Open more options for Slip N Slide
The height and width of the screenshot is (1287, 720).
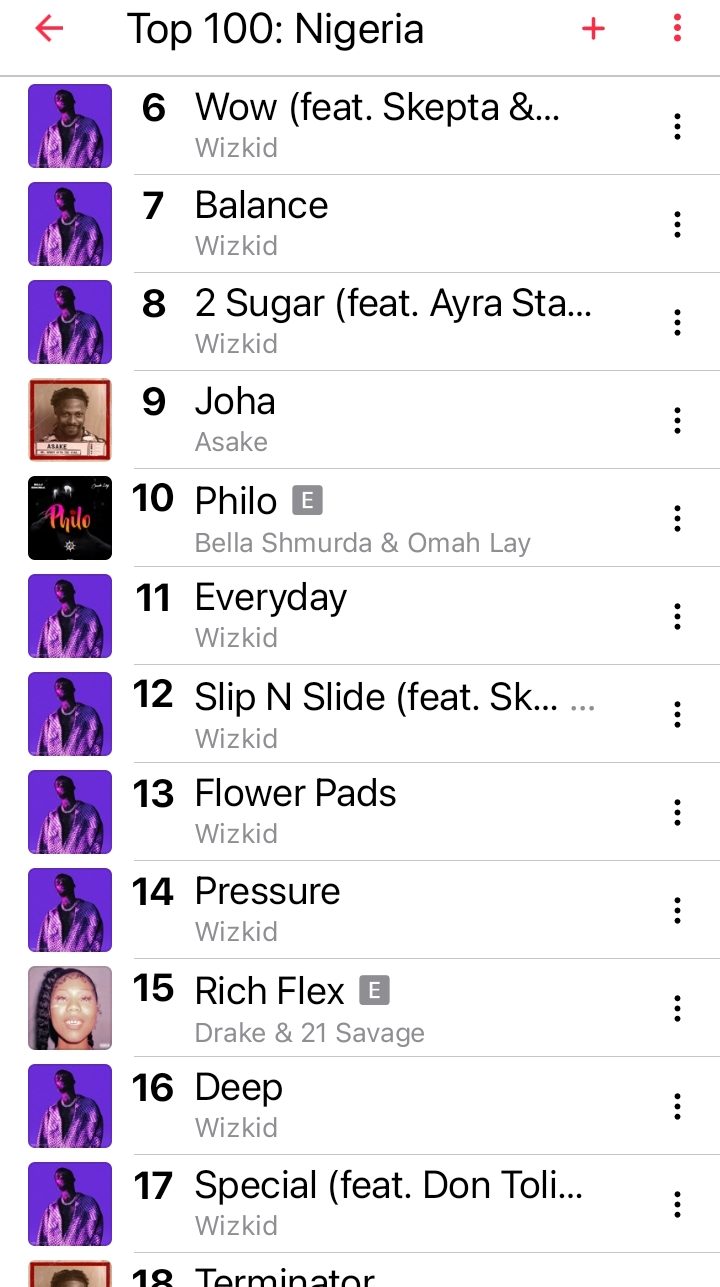click(x=677, y=715)
